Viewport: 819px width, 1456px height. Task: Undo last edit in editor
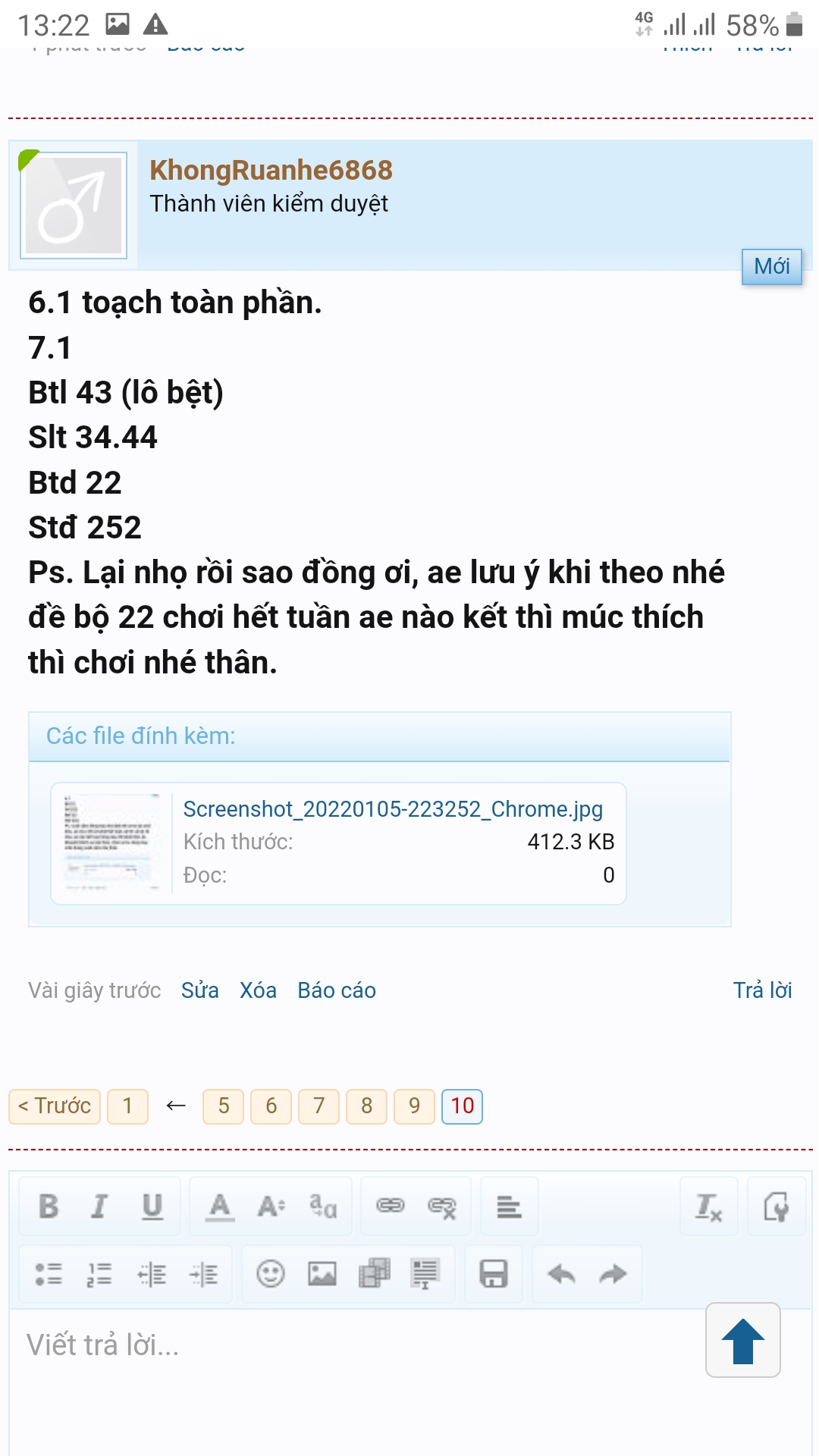pyautogui.click(x=561, y=1274)
